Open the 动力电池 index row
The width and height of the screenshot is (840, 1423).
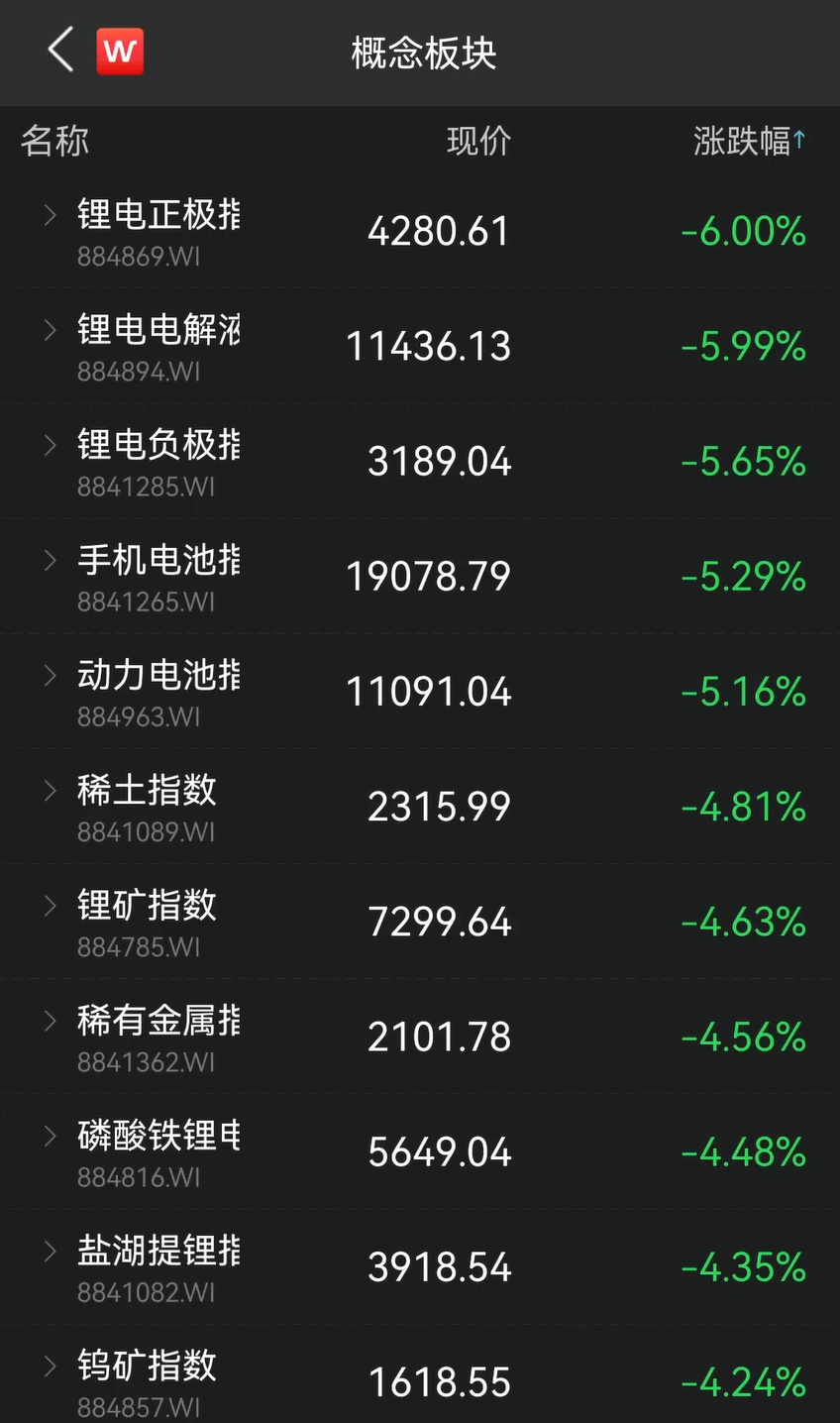158,691
